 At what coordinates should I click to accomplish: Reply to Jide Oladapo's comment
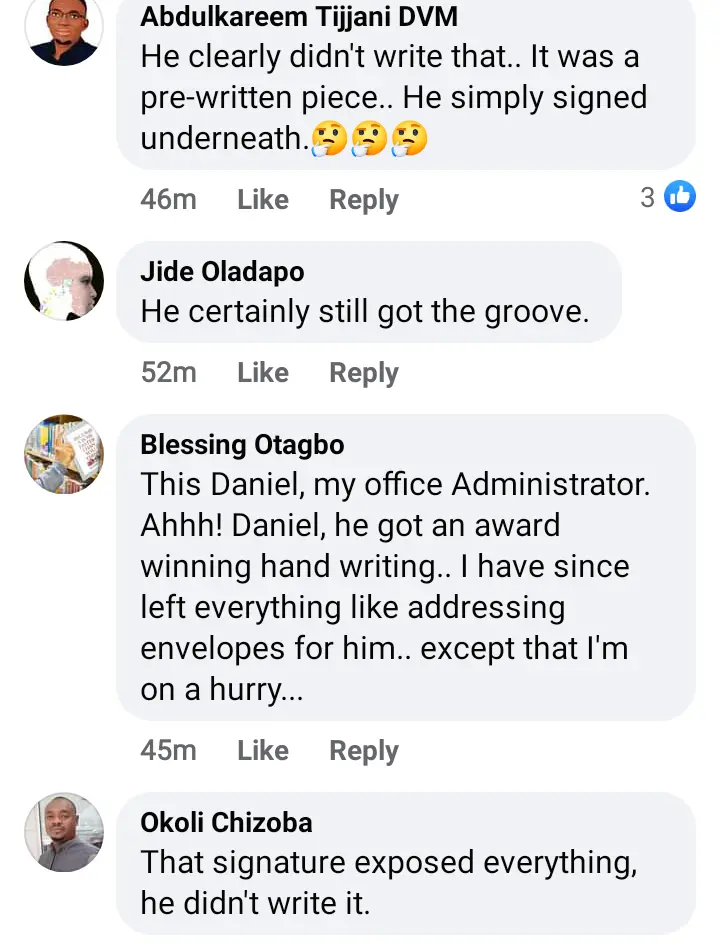pyautogui.click(x=364, y=373)
